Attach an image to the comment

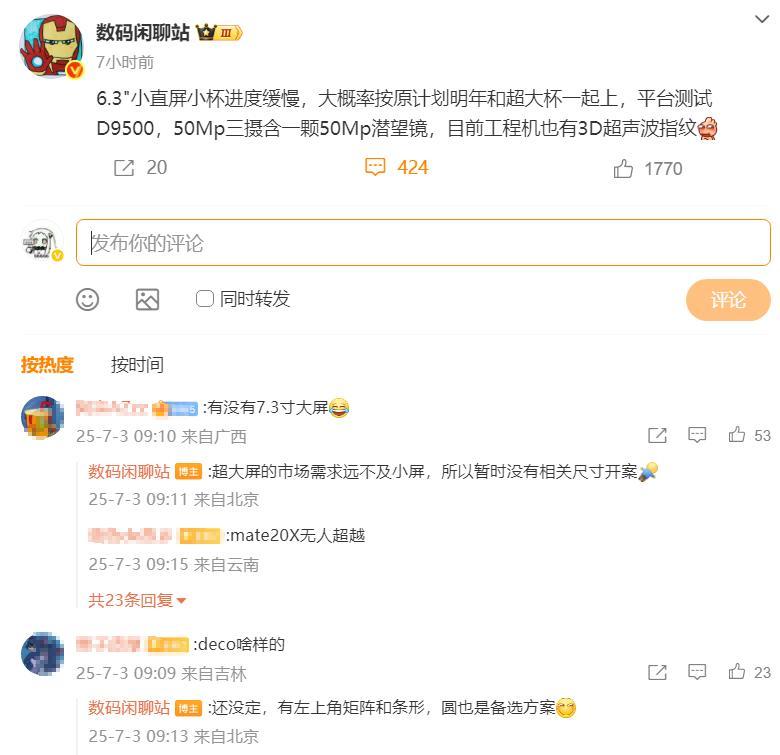coord(148,299)
